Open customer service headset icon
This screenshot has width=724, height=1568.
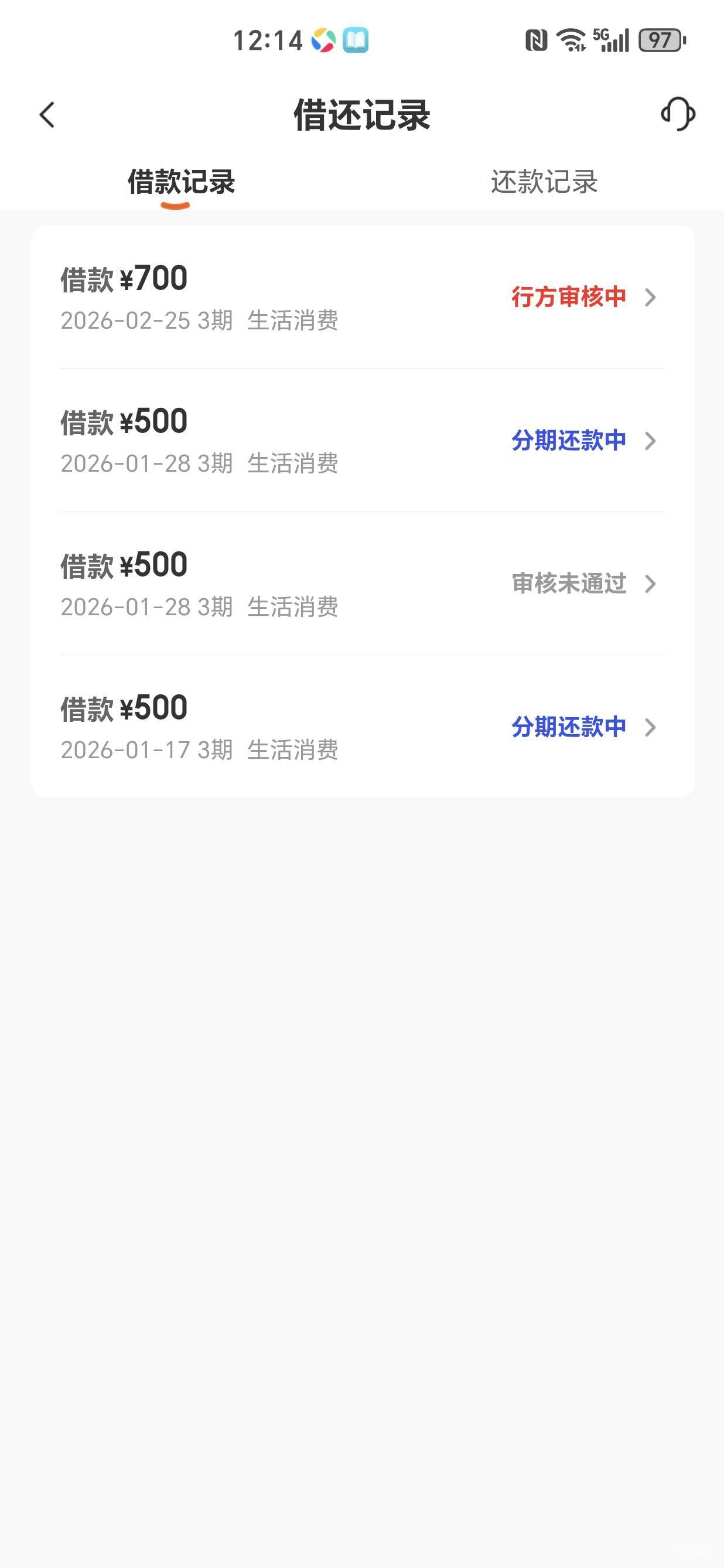pyautogui.click(x=678, y=114)
